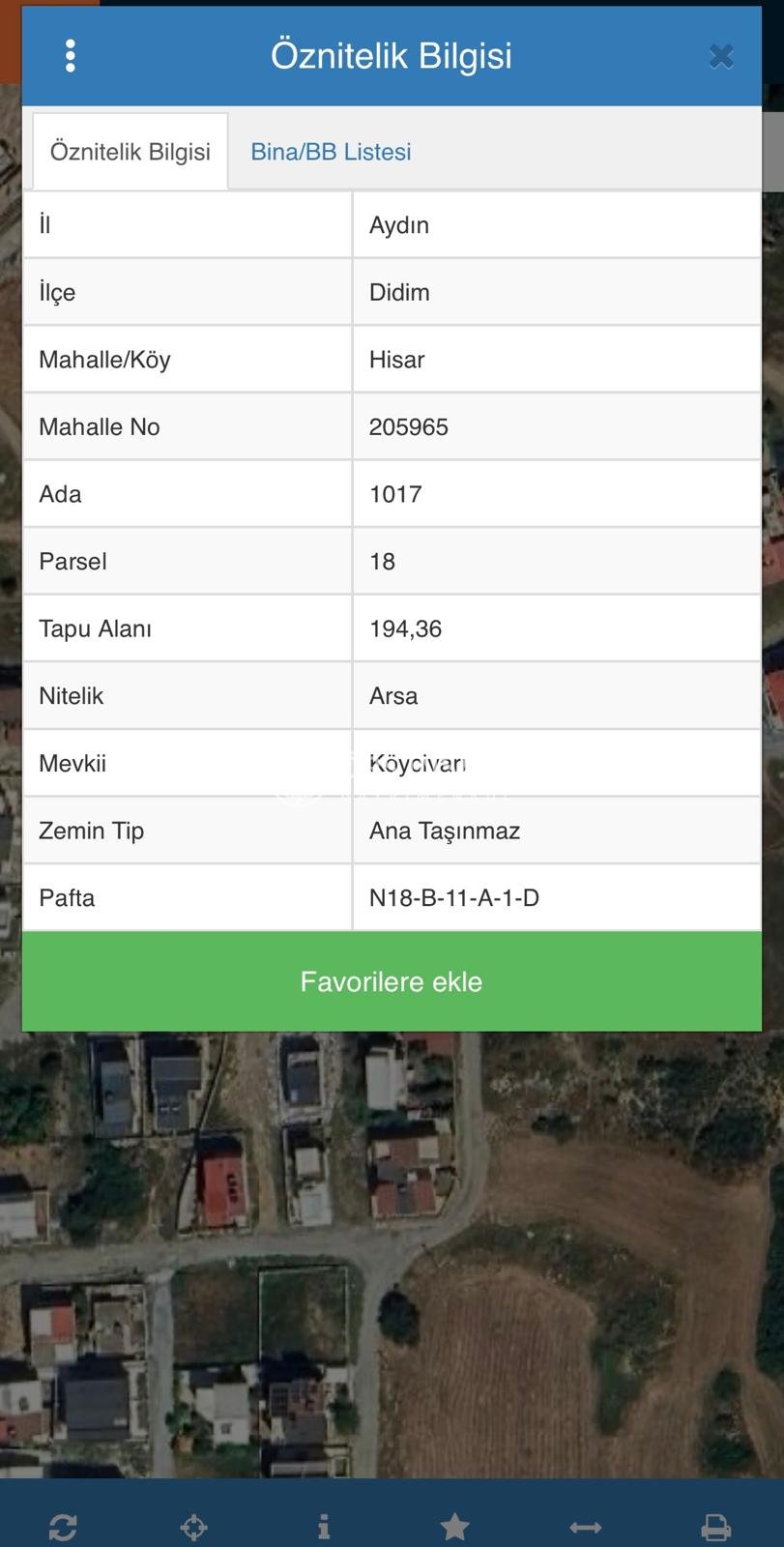Tap the double-arrow measure icon

click(586, 1527)
